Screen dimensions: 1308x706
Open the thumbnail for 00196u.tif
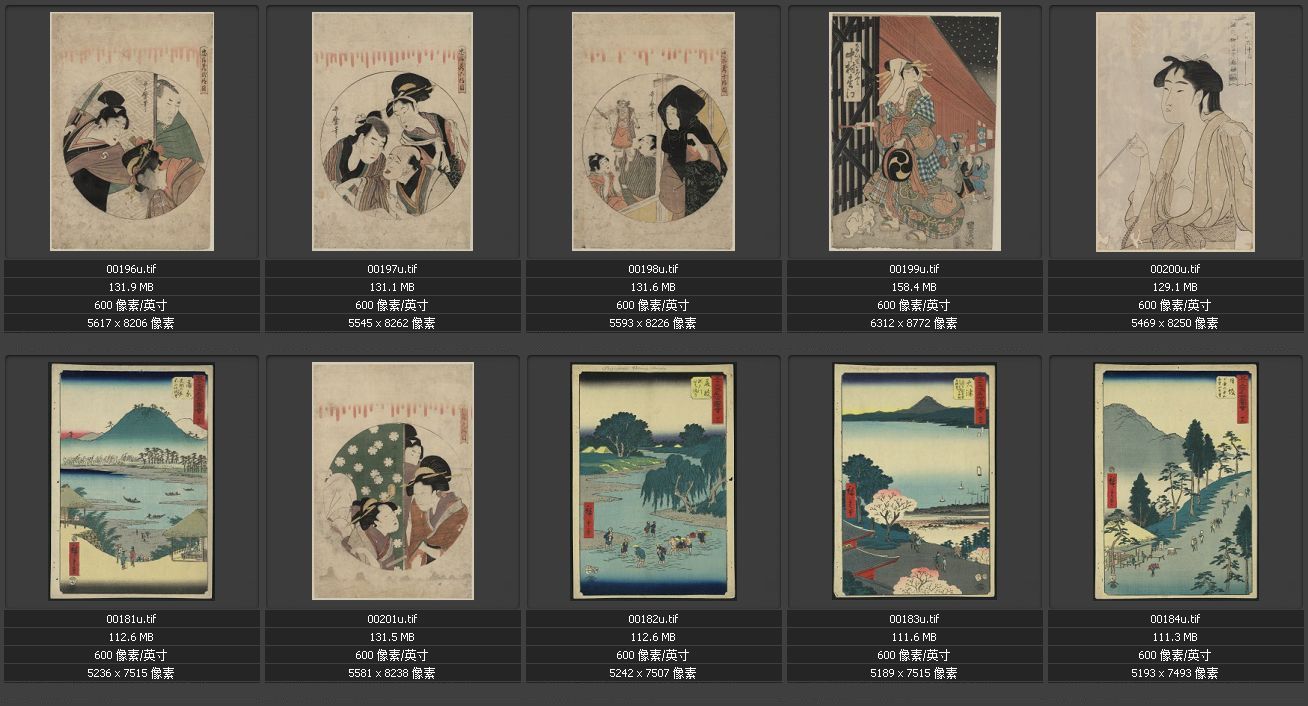[132, 131]
